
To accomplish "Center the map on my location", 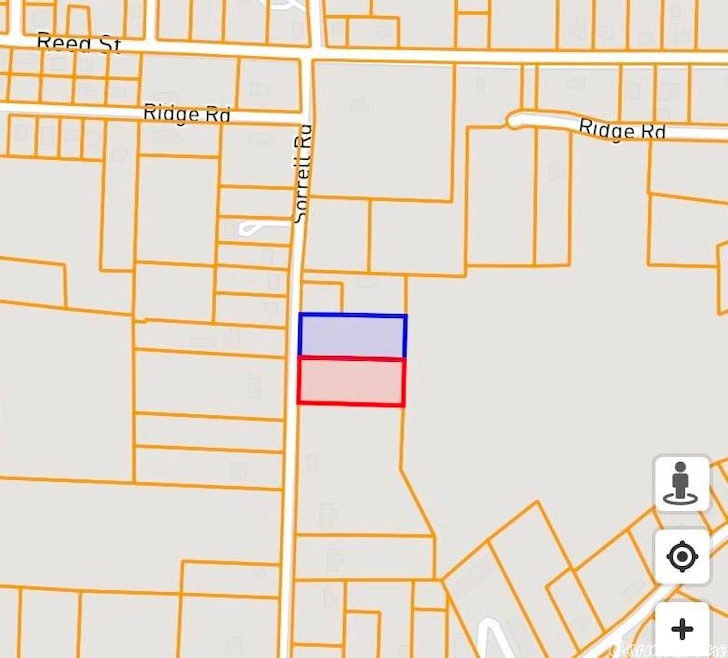I will pos(682,556).
